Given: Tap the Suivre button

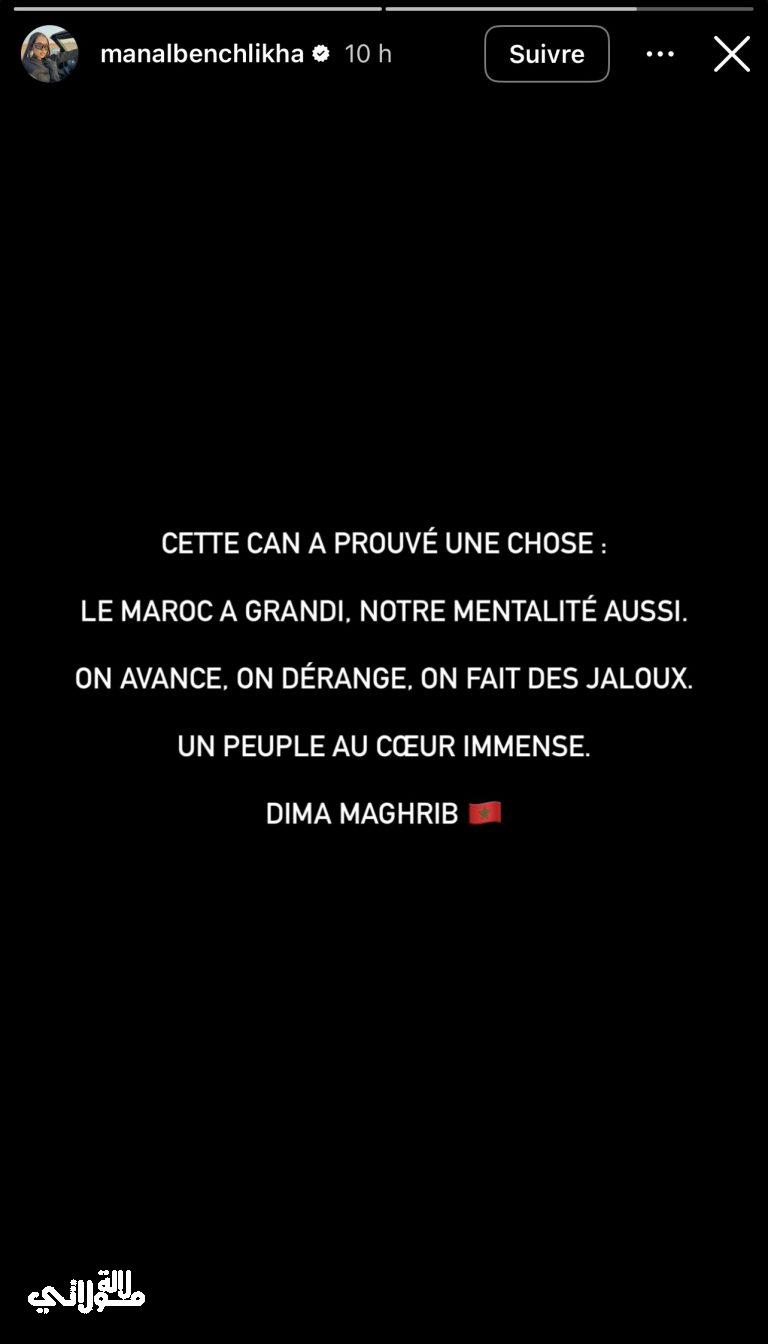Looking at the screenshot, I should point(546,54).
